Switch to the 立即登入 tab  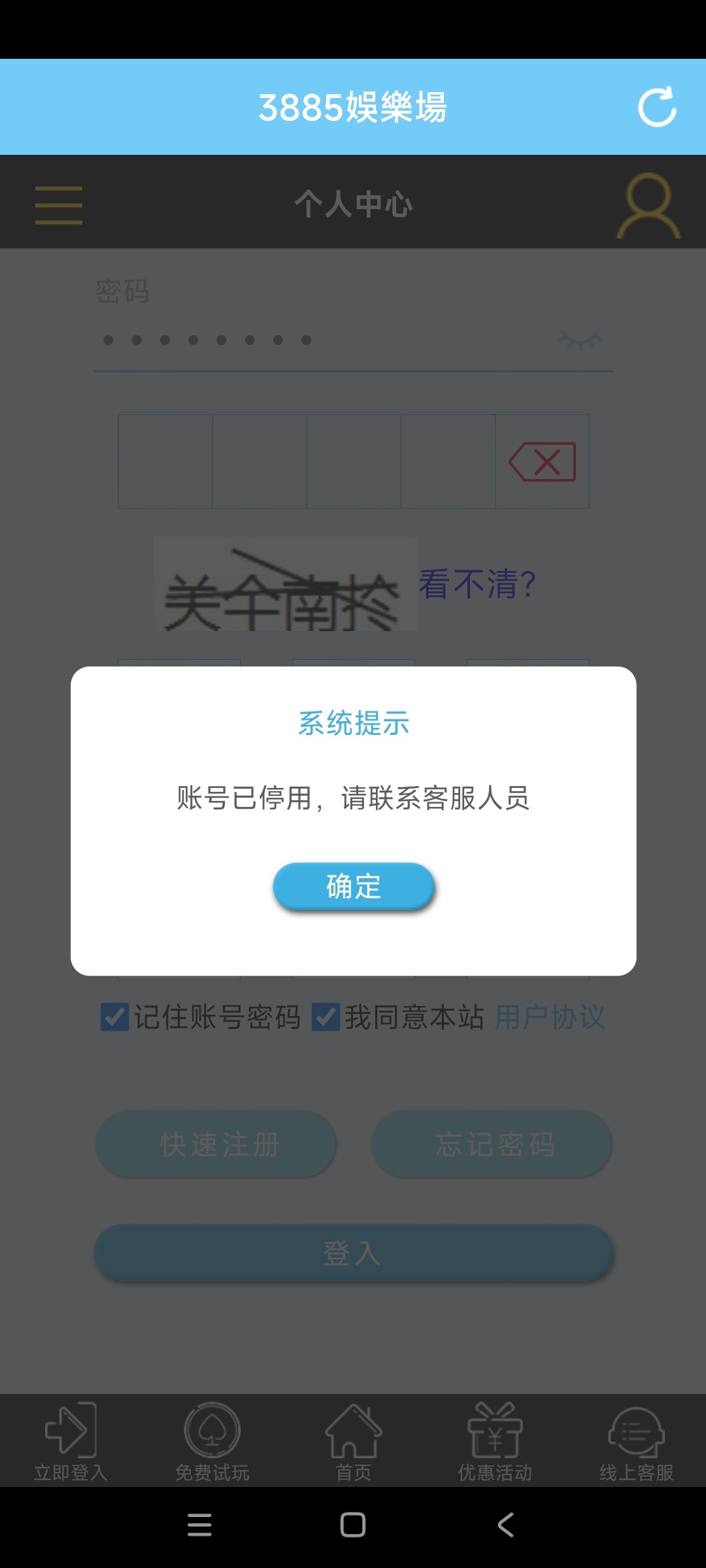[71, 1441]
